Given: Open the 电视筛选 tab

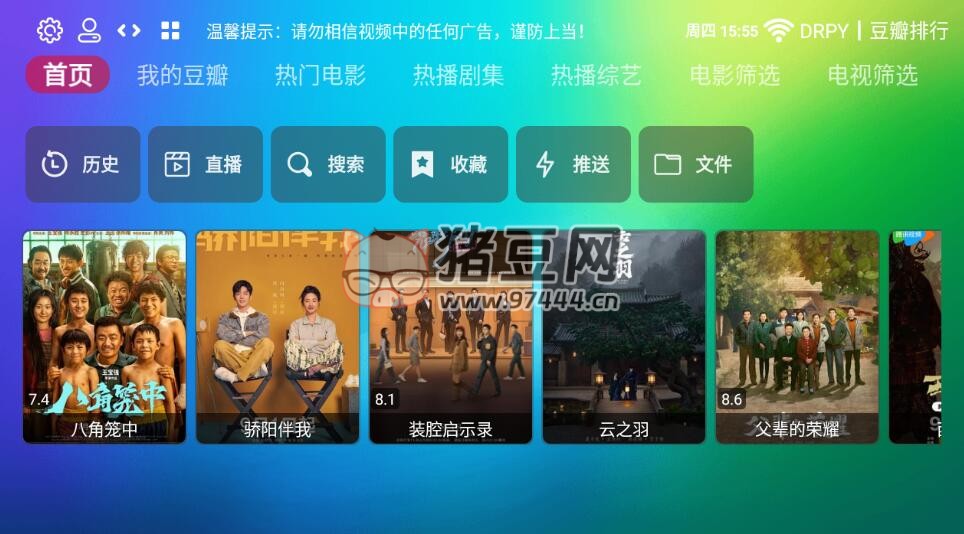Looking at the screenshot, I should coord(872,75).
